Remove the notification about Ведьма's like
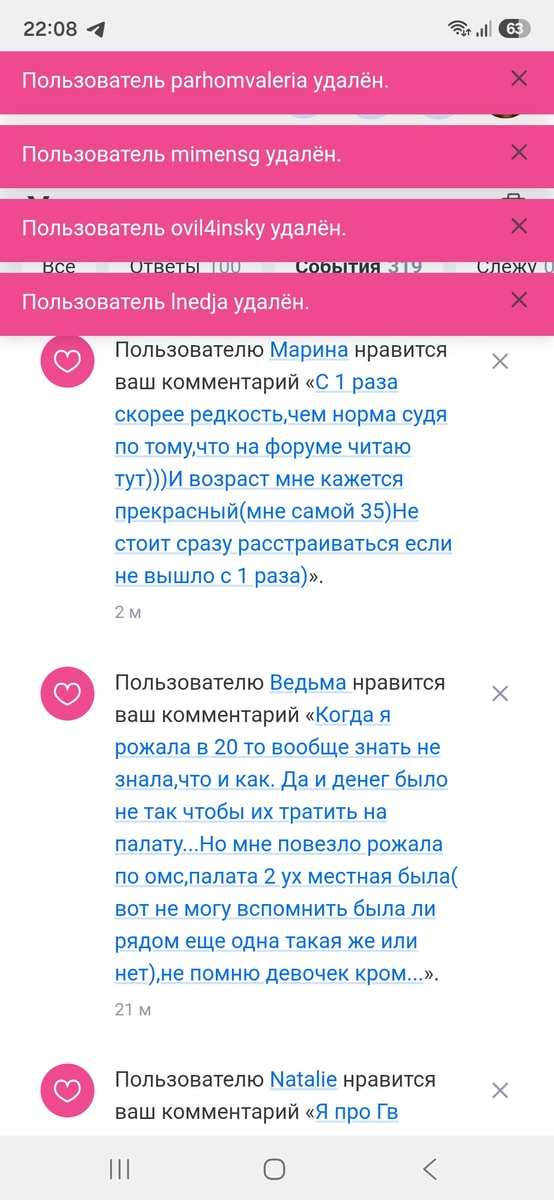Image resolution: width=554 pixels, height=1200 pixels. click(x=500, y=694)
